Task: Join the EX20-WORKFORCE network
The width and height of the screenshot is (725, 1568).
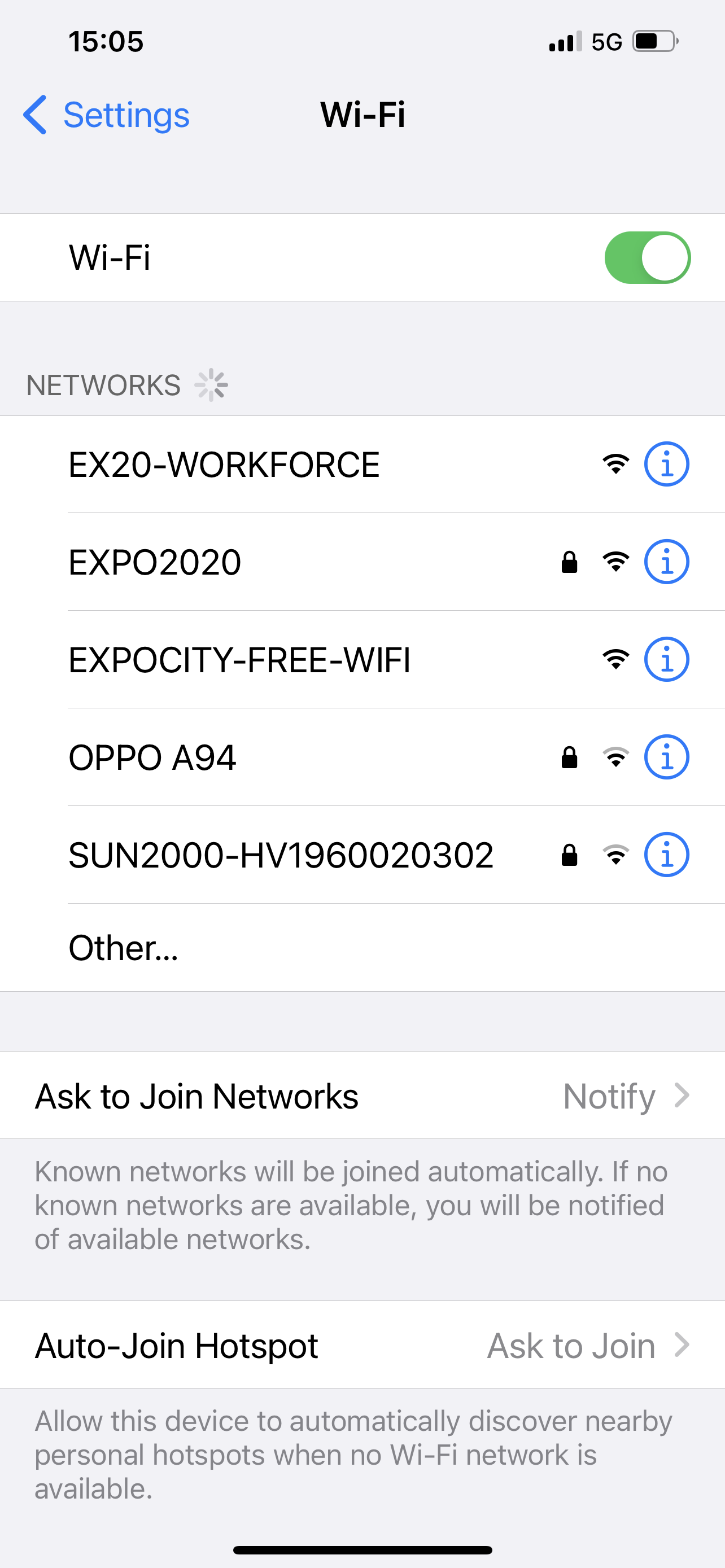Action: [x=224, y=465]
